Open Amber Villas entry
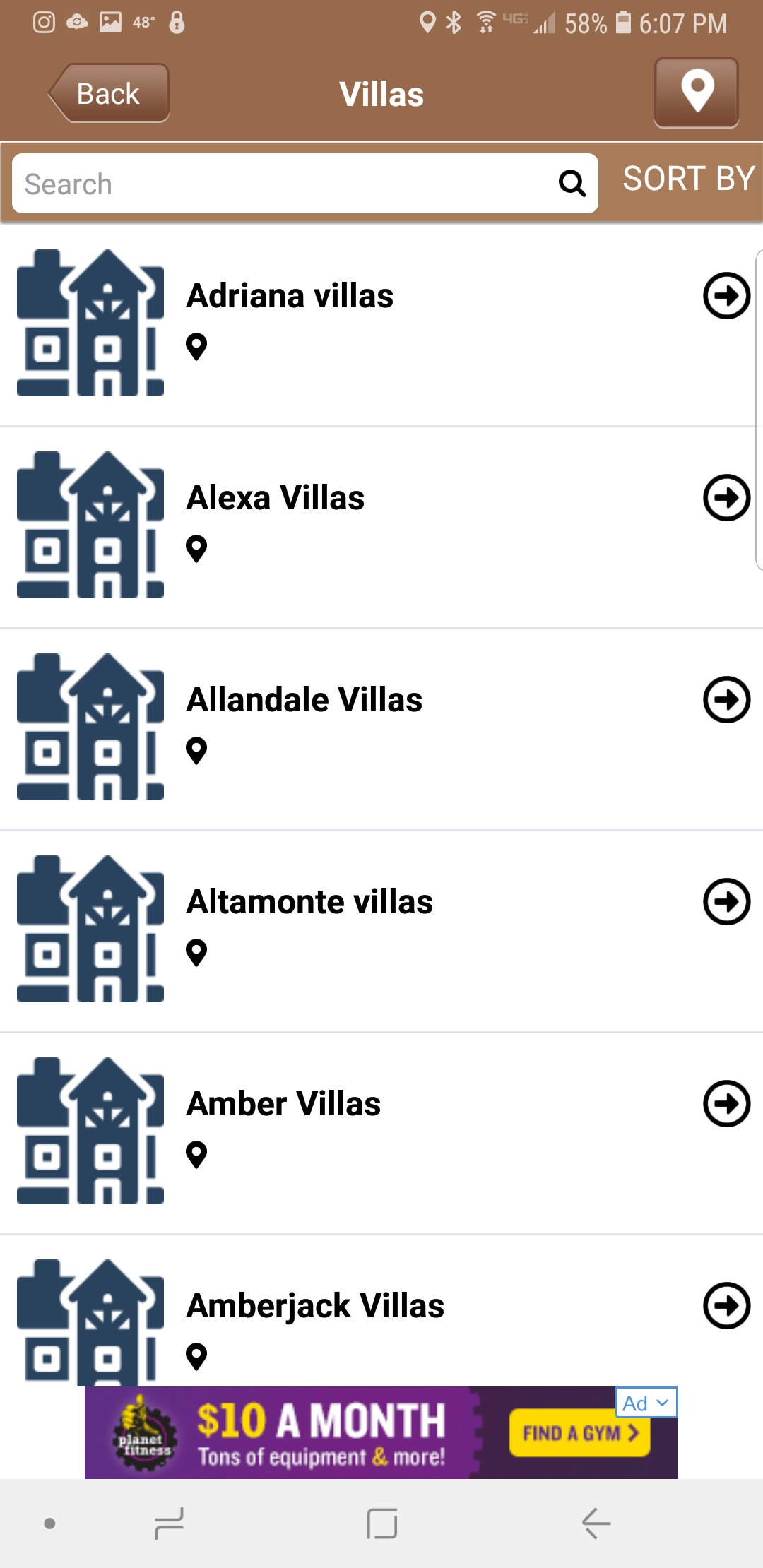This screenshot has width=763, height=1568. (x=381, y=1133)
